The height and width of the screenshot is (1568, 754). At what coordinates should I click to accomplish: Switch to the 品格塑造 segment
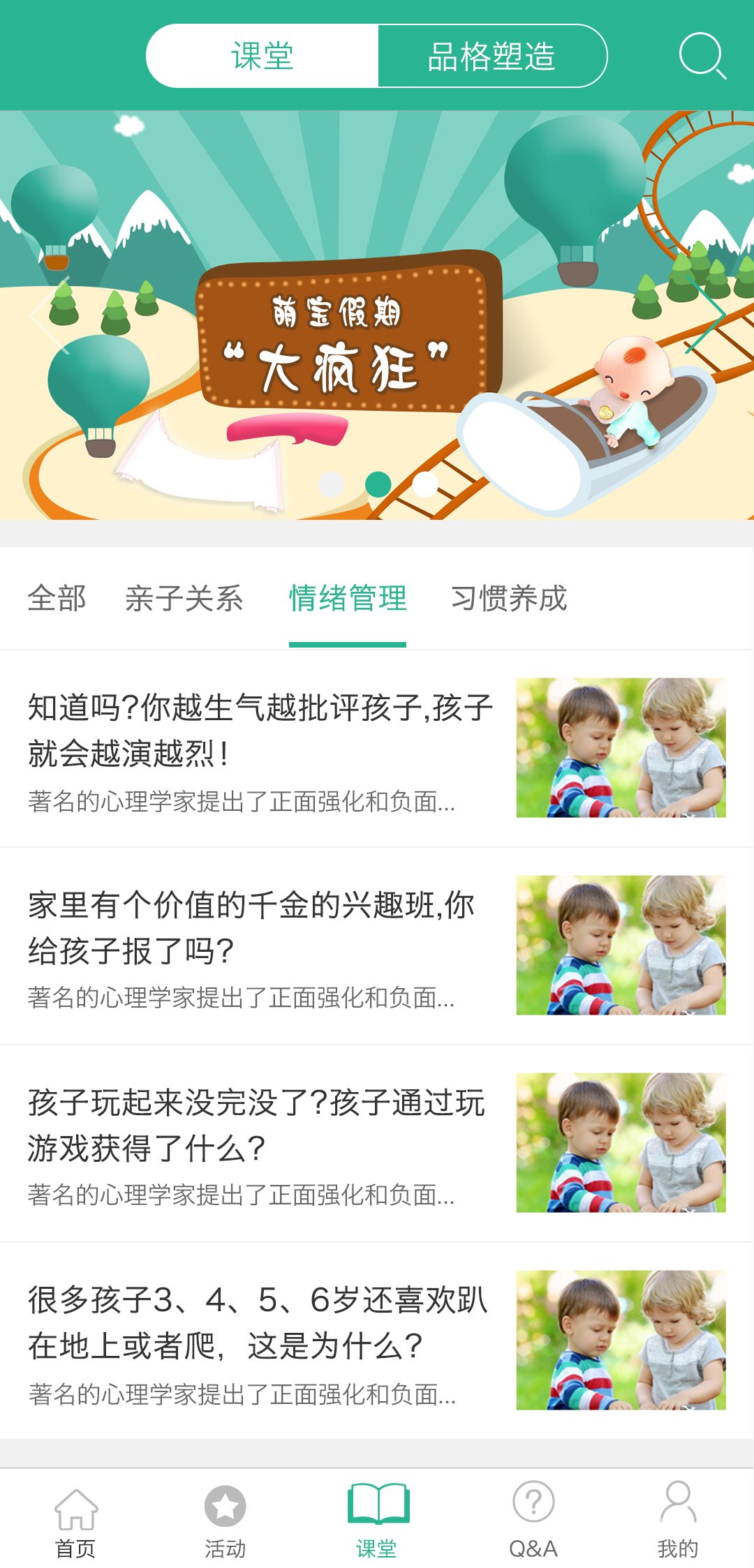click(492, 56)
